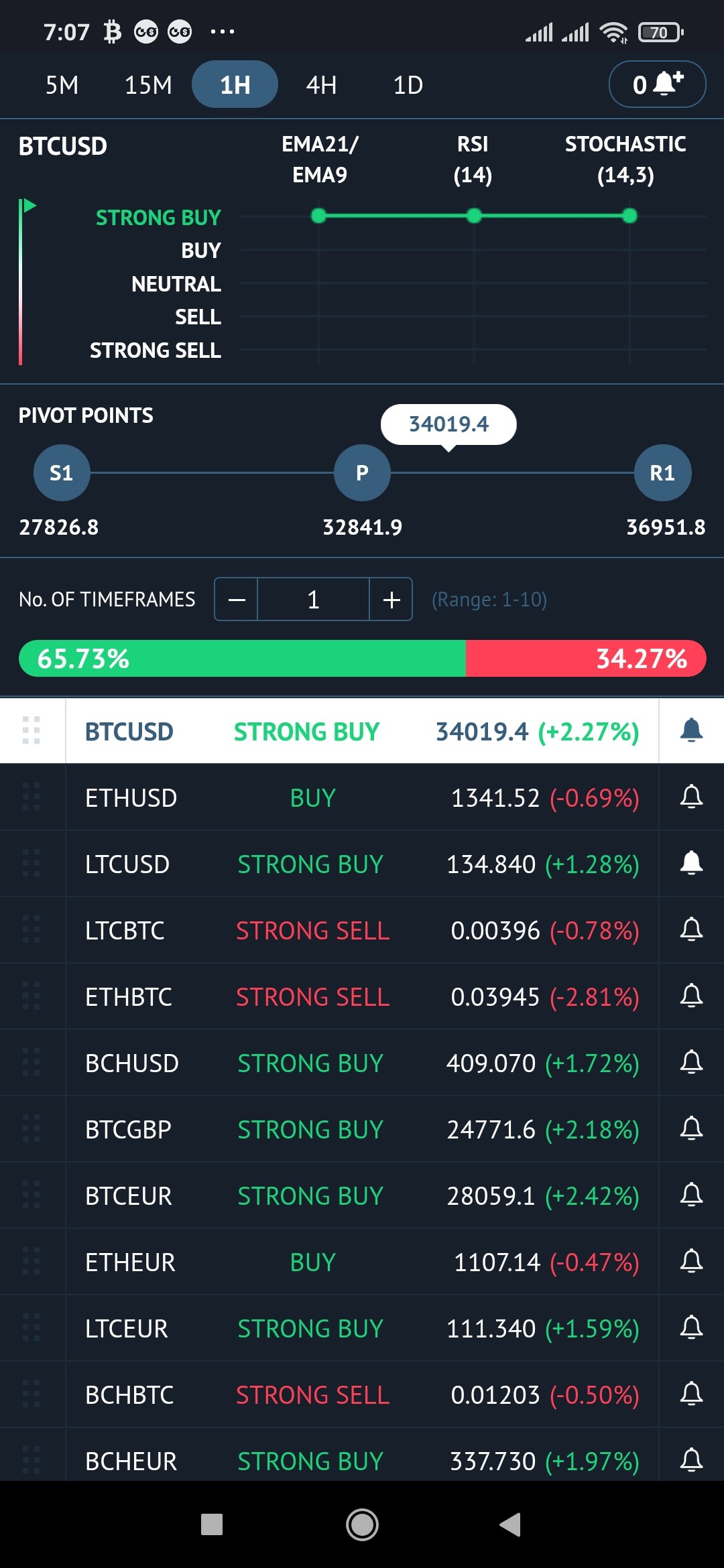Select the 1D timeframe tab
Image resolution: width=724 pixels, height=1568 pixels.
[408, 85]
